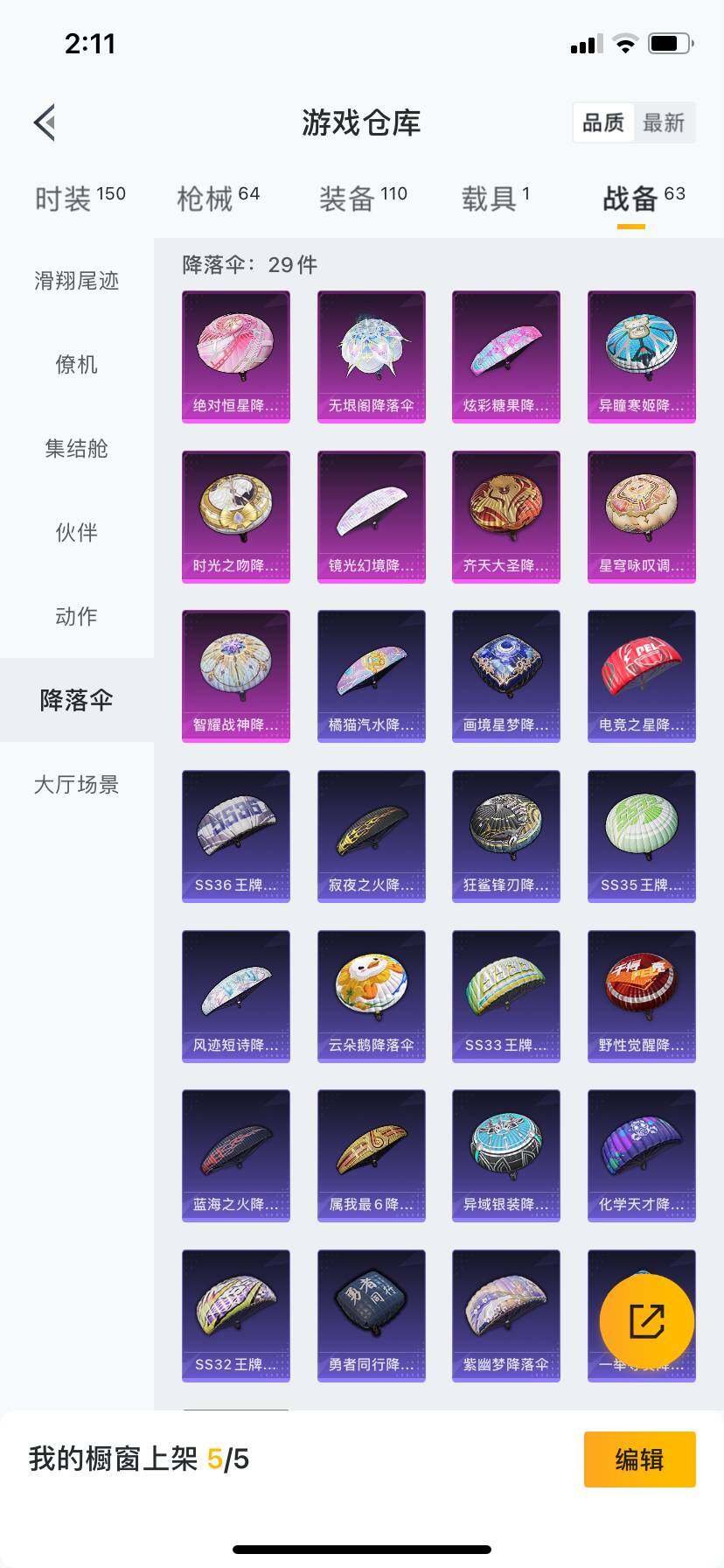Select the 降落伞 category in sidebar
The width and height of the screenshot is (724, 1568).
click(76, 701)
